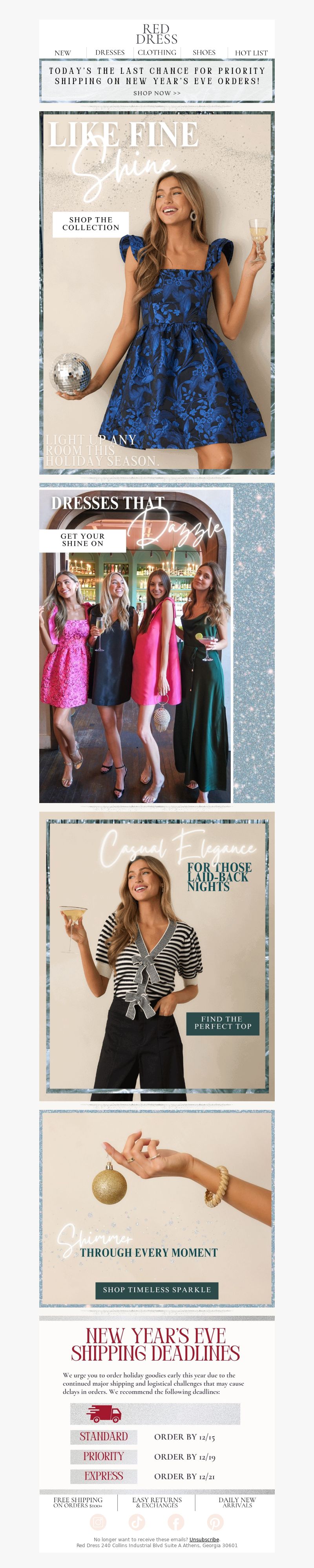Image resolution: width=314 pixels, height=1568 pixels.
Task: Open the NEW category link
Action: coord(63,53)
